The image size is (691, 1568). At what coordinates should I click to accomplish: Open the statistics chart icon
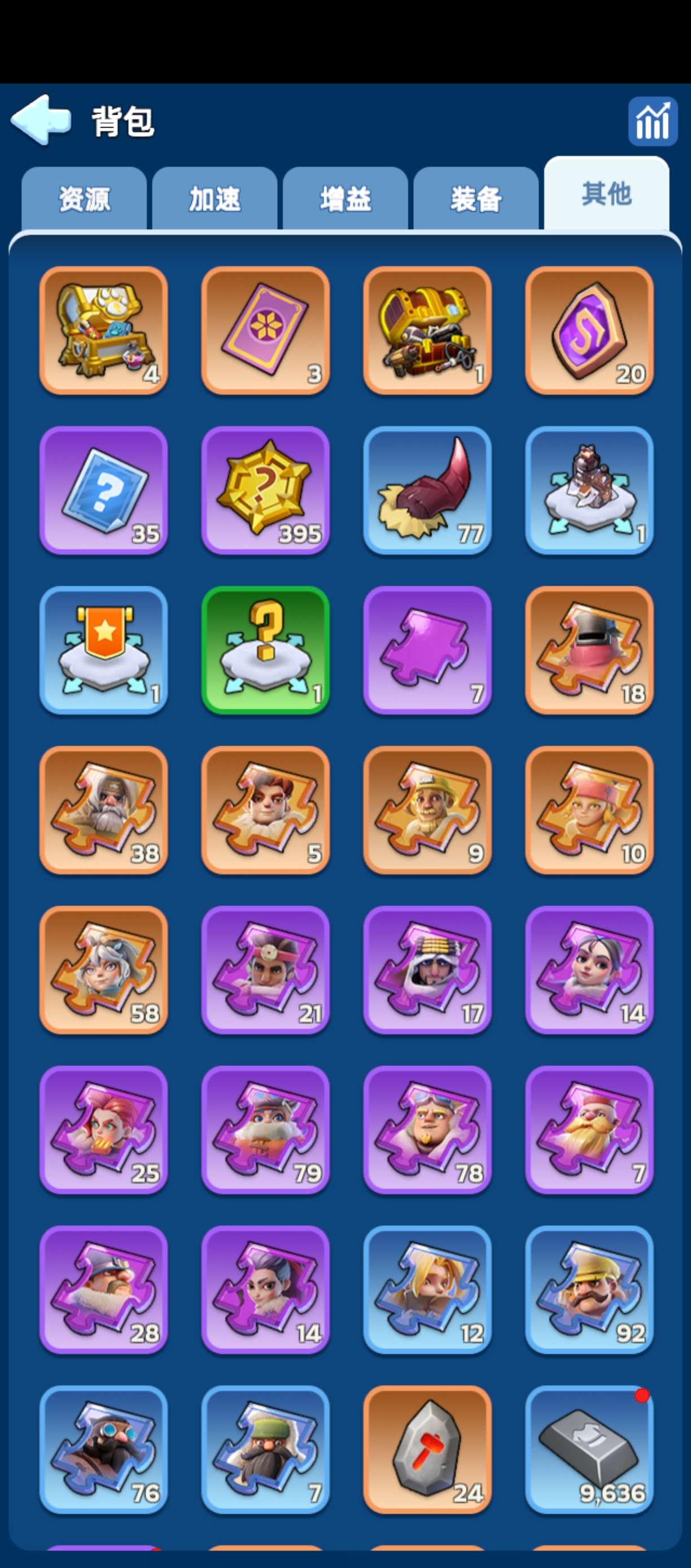click(652, 121)
